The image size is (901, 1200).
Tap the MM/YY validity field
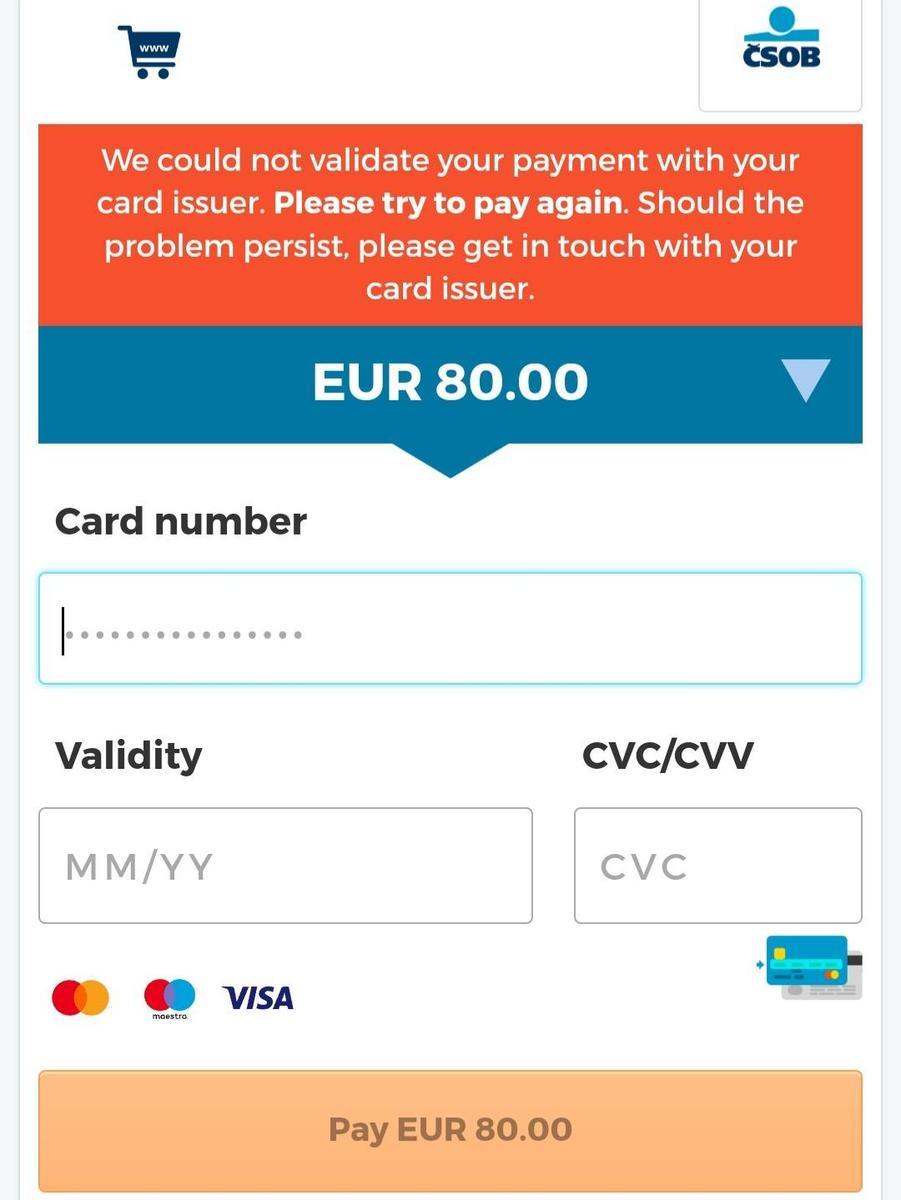[285, 866]
